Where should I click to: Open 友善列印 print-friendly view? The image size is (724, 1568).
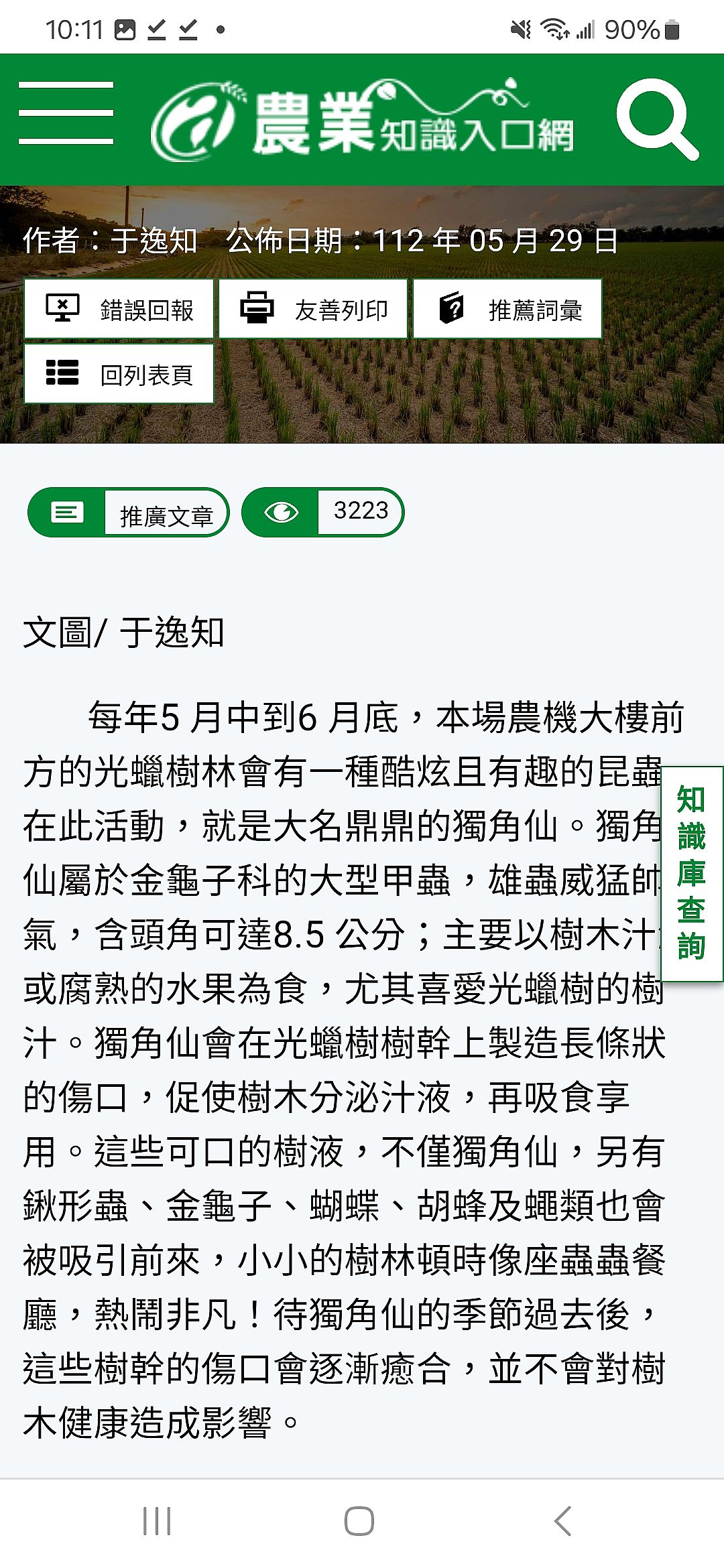313,310
